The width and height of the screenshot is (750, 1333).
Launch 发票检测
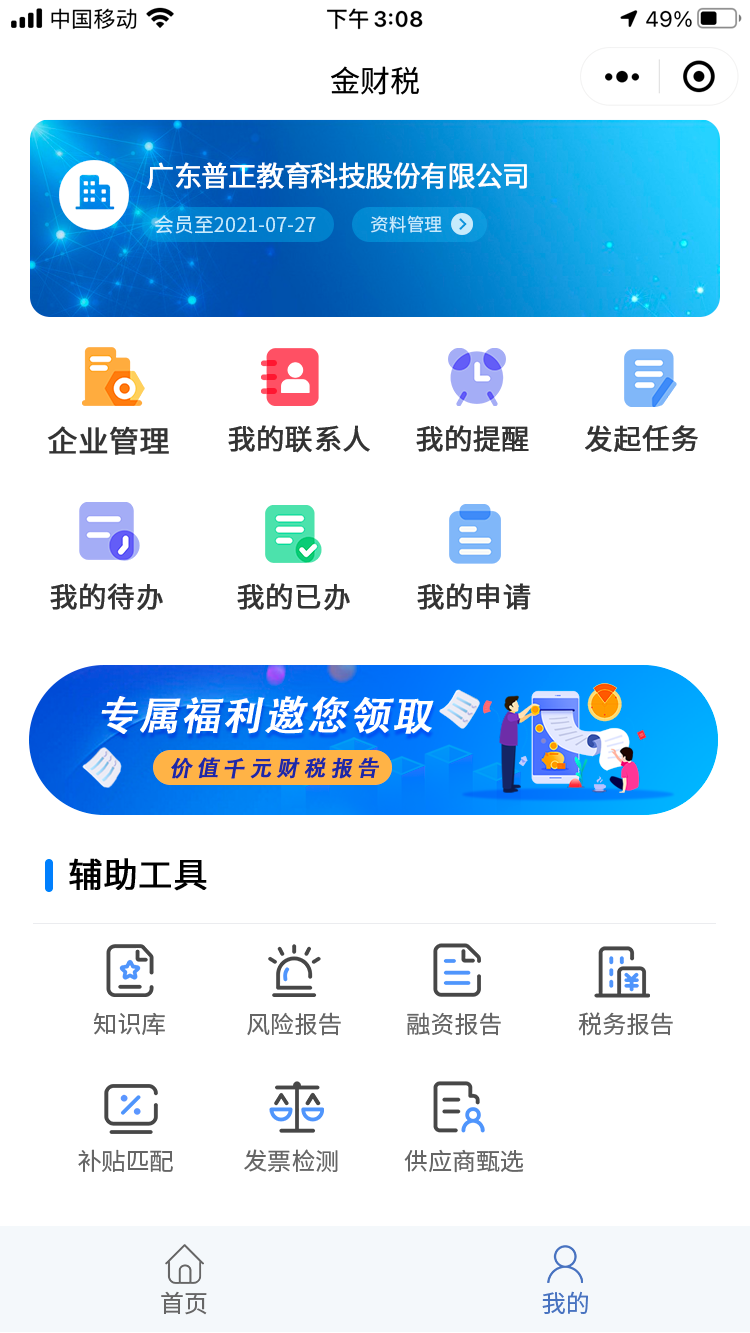coord(293,1128)
